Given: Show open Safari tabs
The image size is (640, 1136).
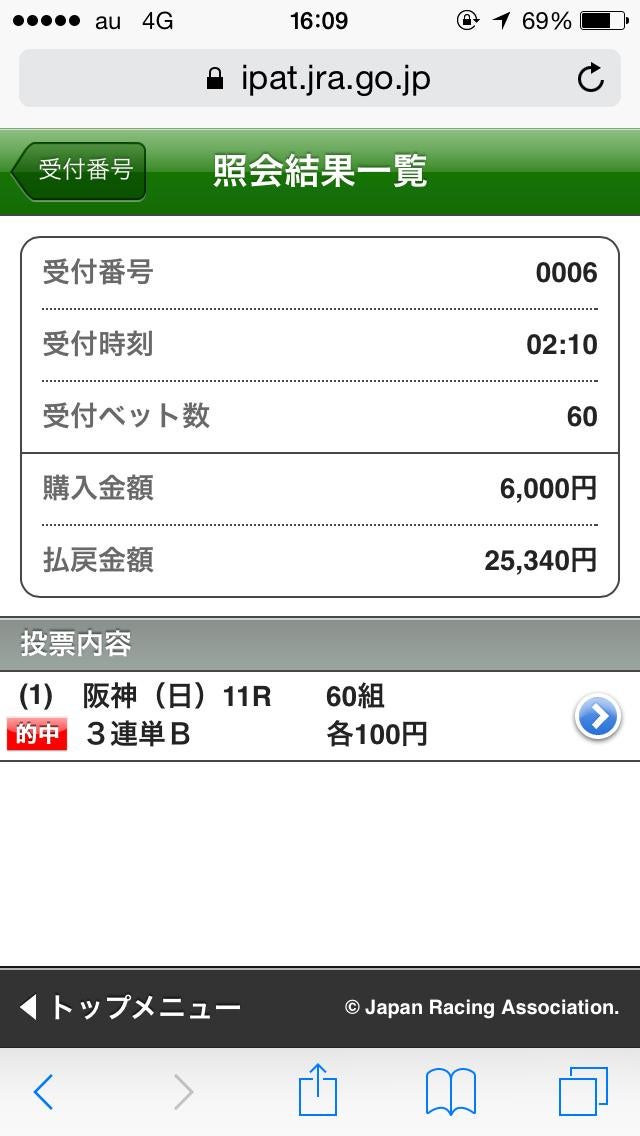Looking at the screenshot, I should (583, 1092).
